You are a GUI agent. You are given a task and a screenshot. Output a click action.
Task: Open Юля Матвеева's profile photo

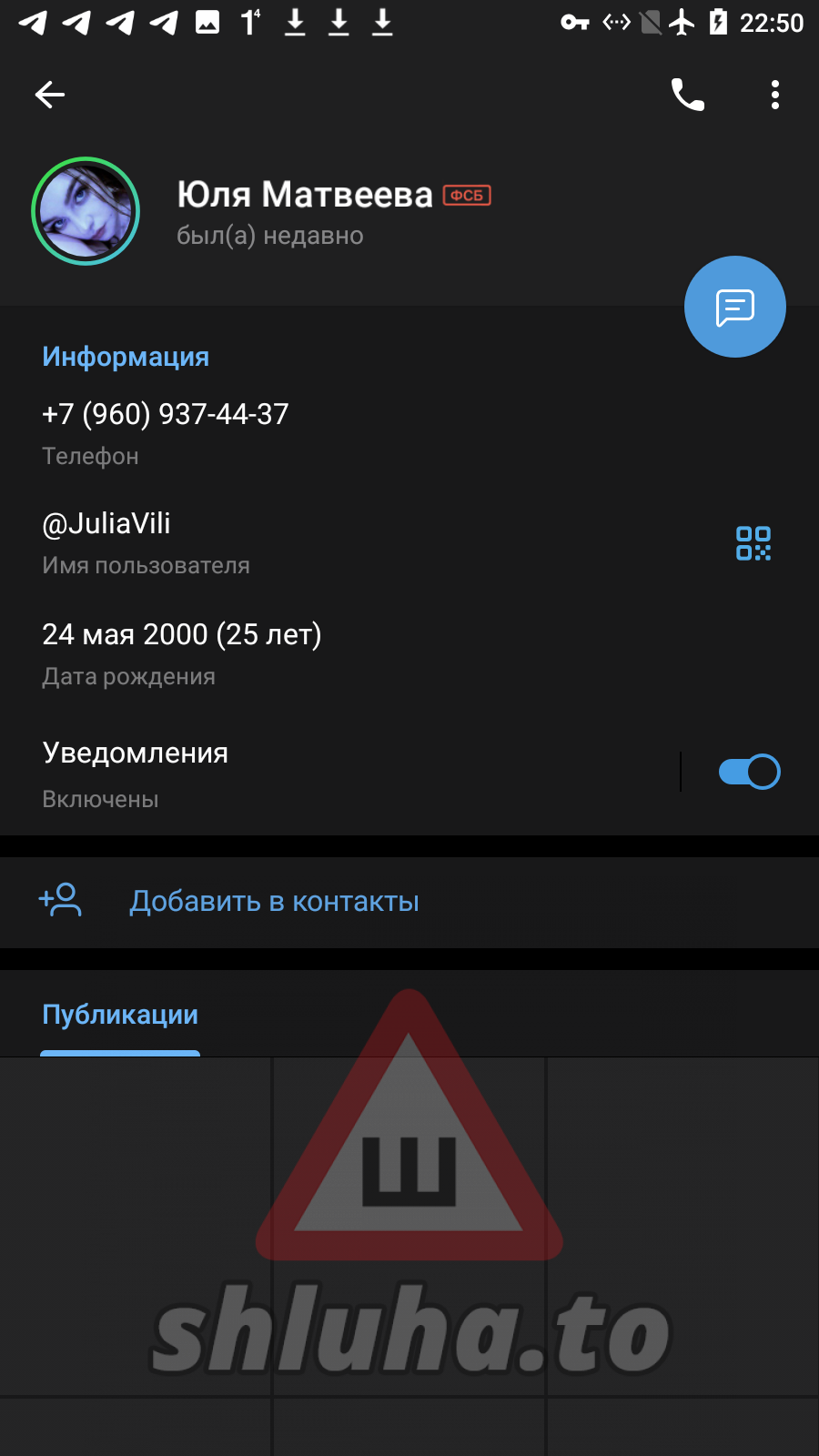click(86, 211)
